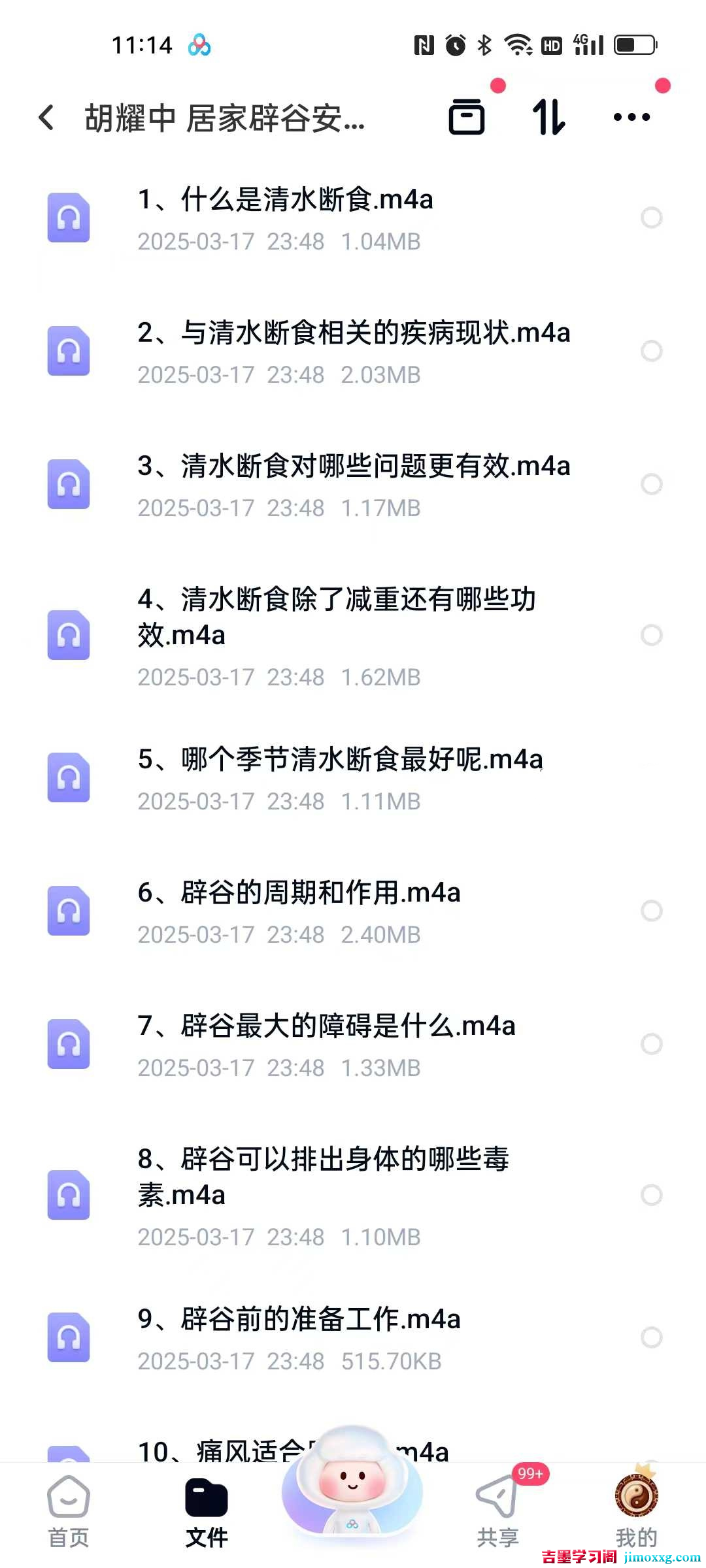706x1568 pixels.
Task: Select checkbox for 6、辟谷的周期和作用.m4a
Action: pos(652,911)
